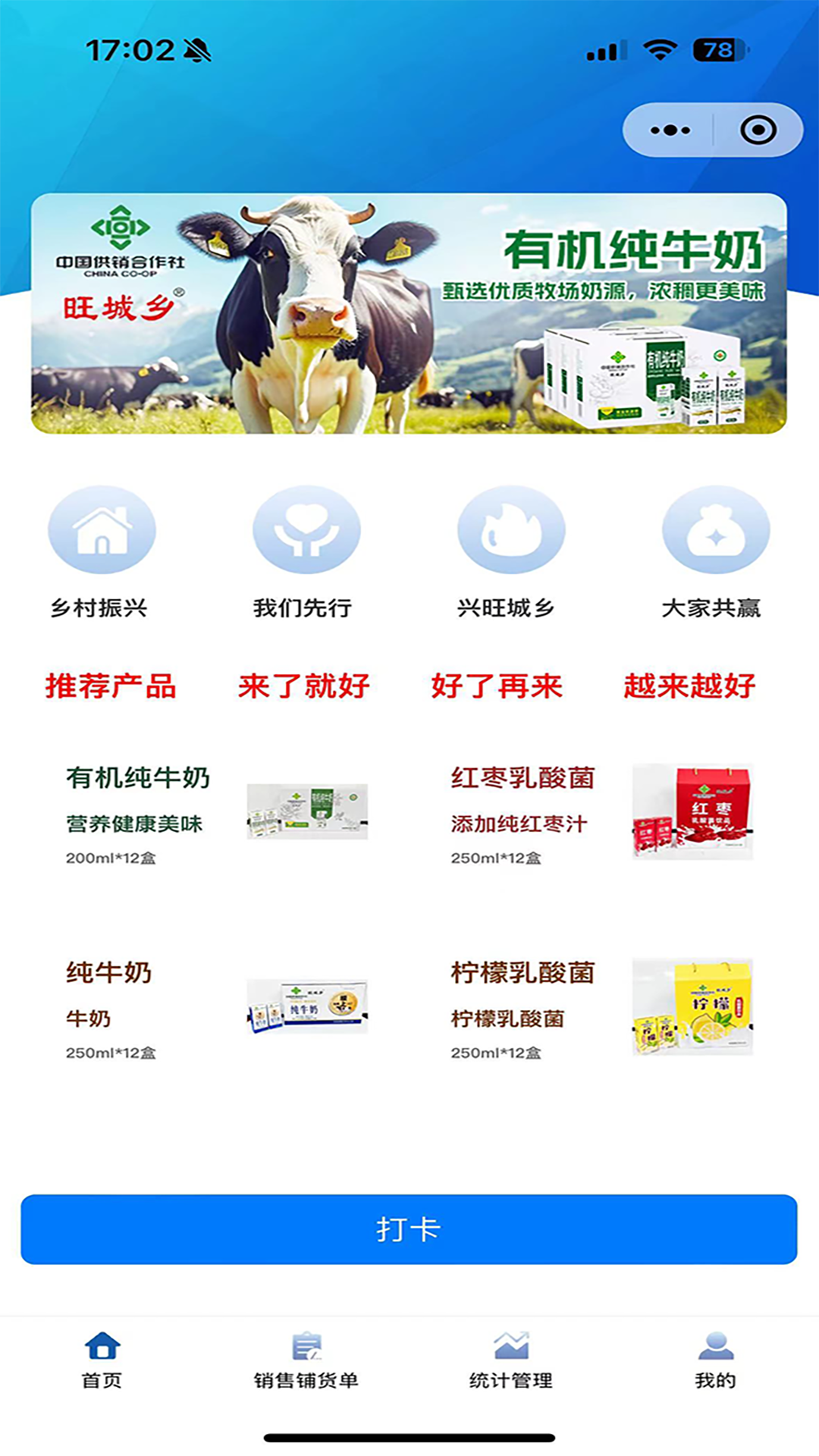Open the mini program more options menu
The height and width of the screenshot is (1456, 819).
tap(670, 130)
